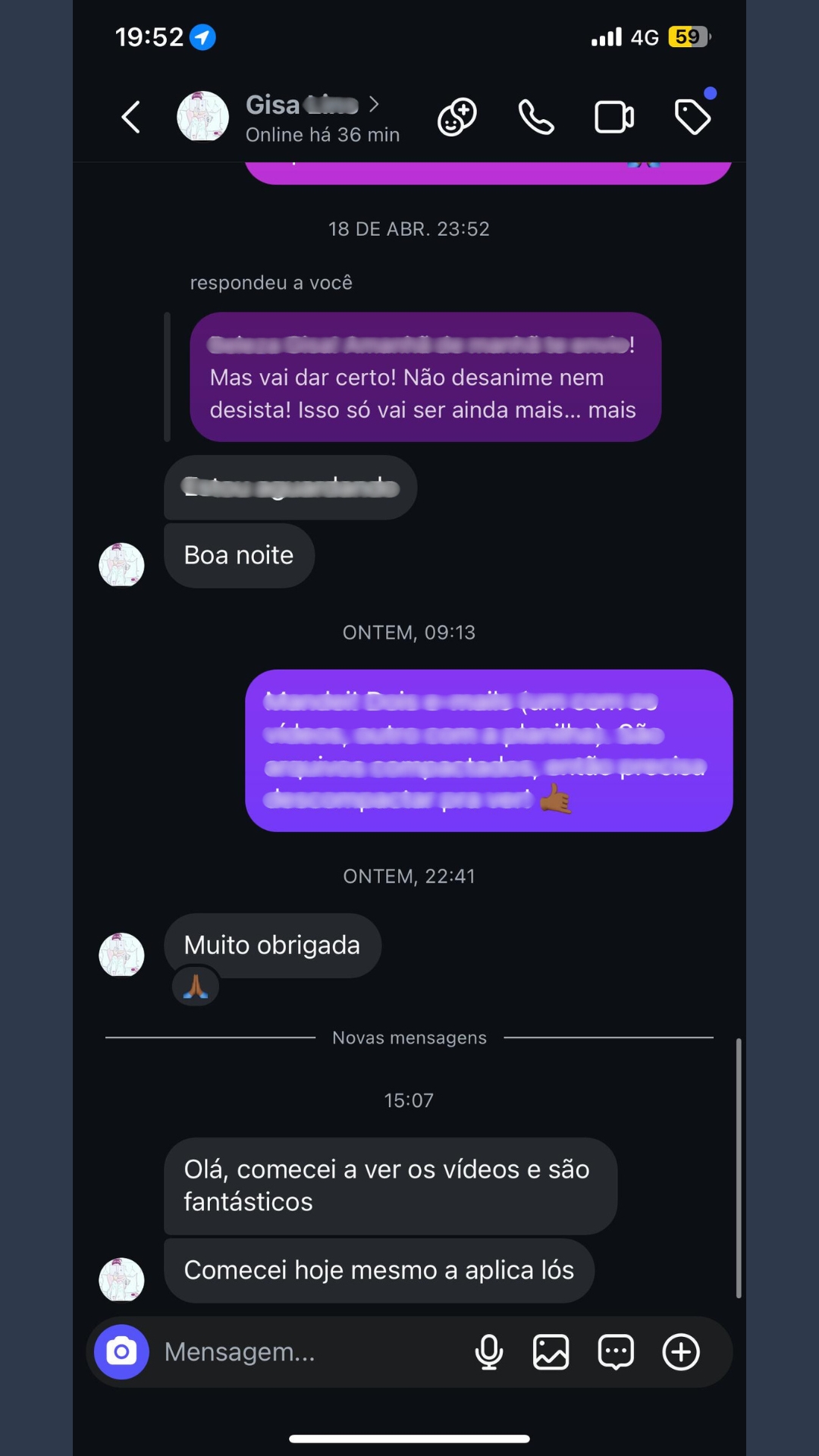Screen dimensions: 819x1456
Task: Start a video call with Gisa
Action: (614, 118)
